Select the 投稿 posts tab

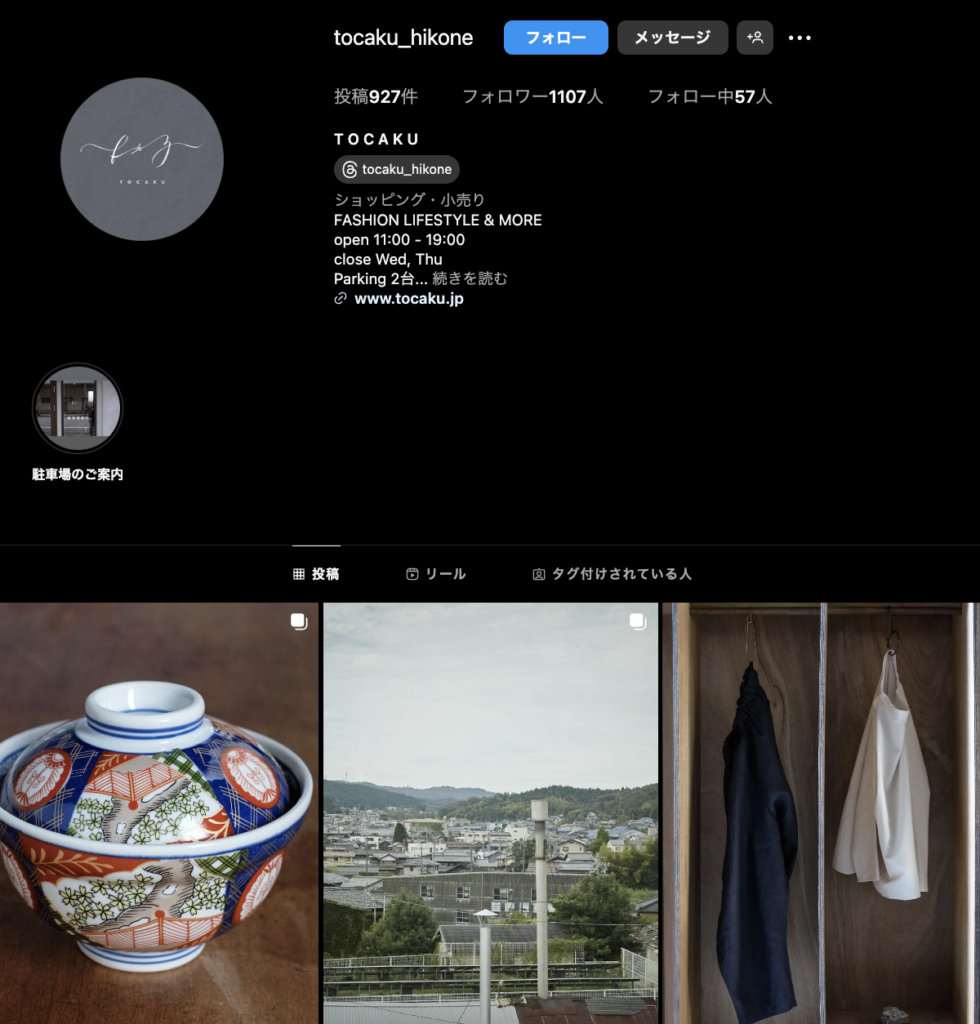[316, 574]
